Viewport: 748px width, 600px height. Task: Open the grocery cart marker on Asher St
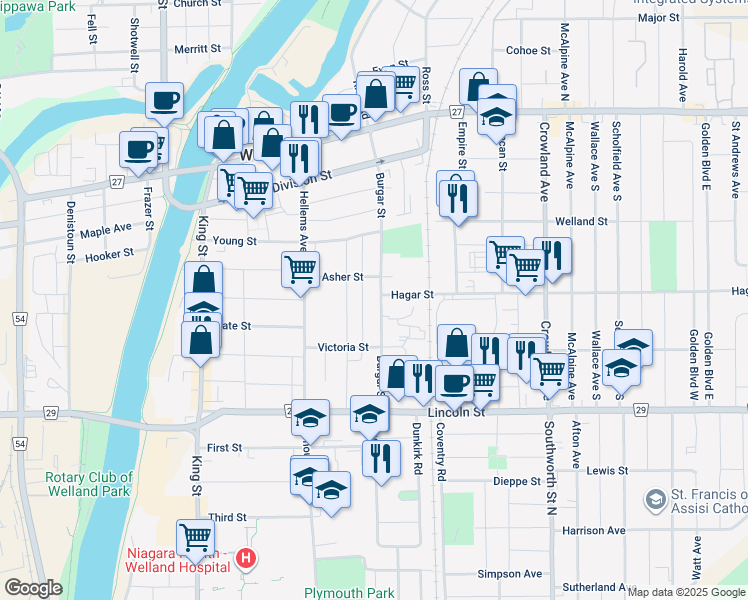pyautogui.click(x=301, y=269)
